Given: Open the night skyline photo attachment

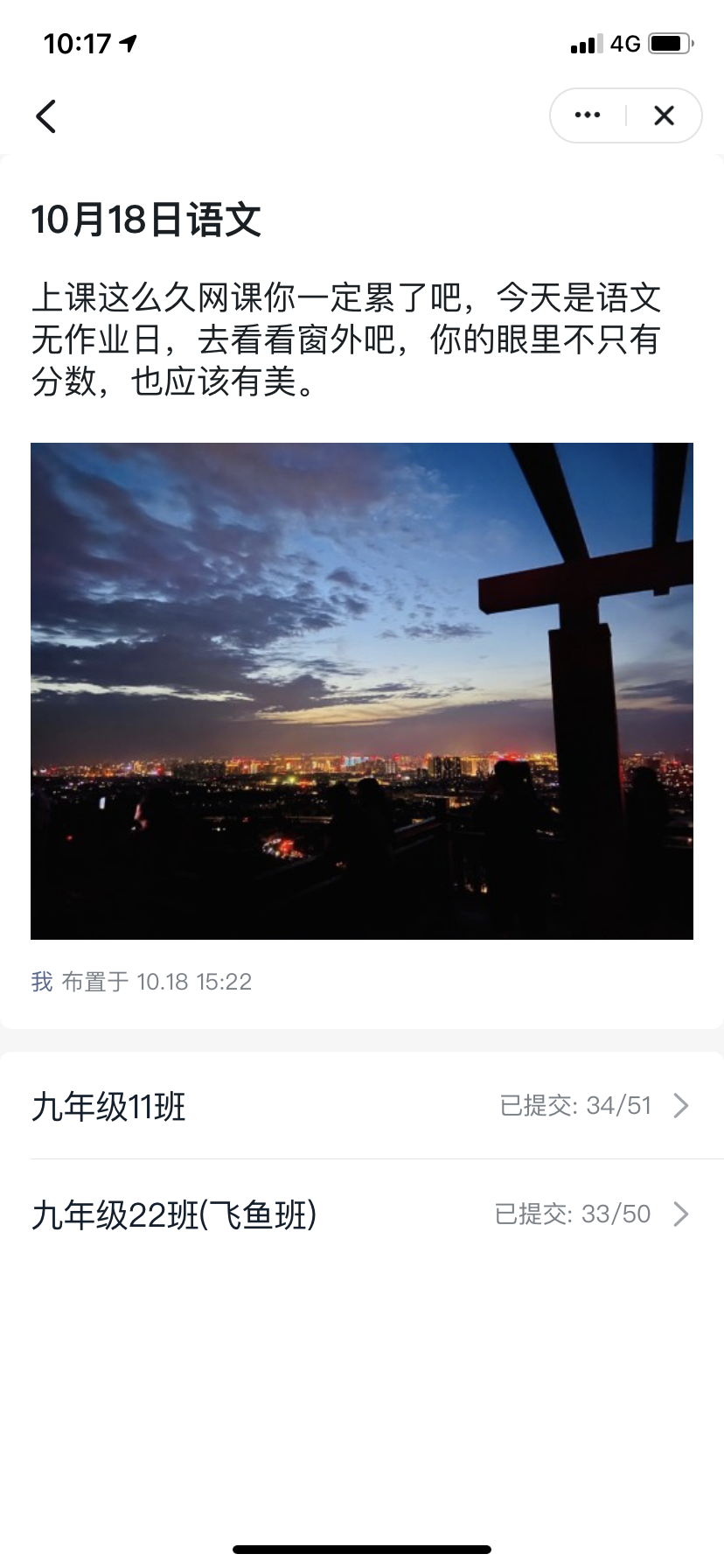Looking at the screenshot, I should pos(362,691).
